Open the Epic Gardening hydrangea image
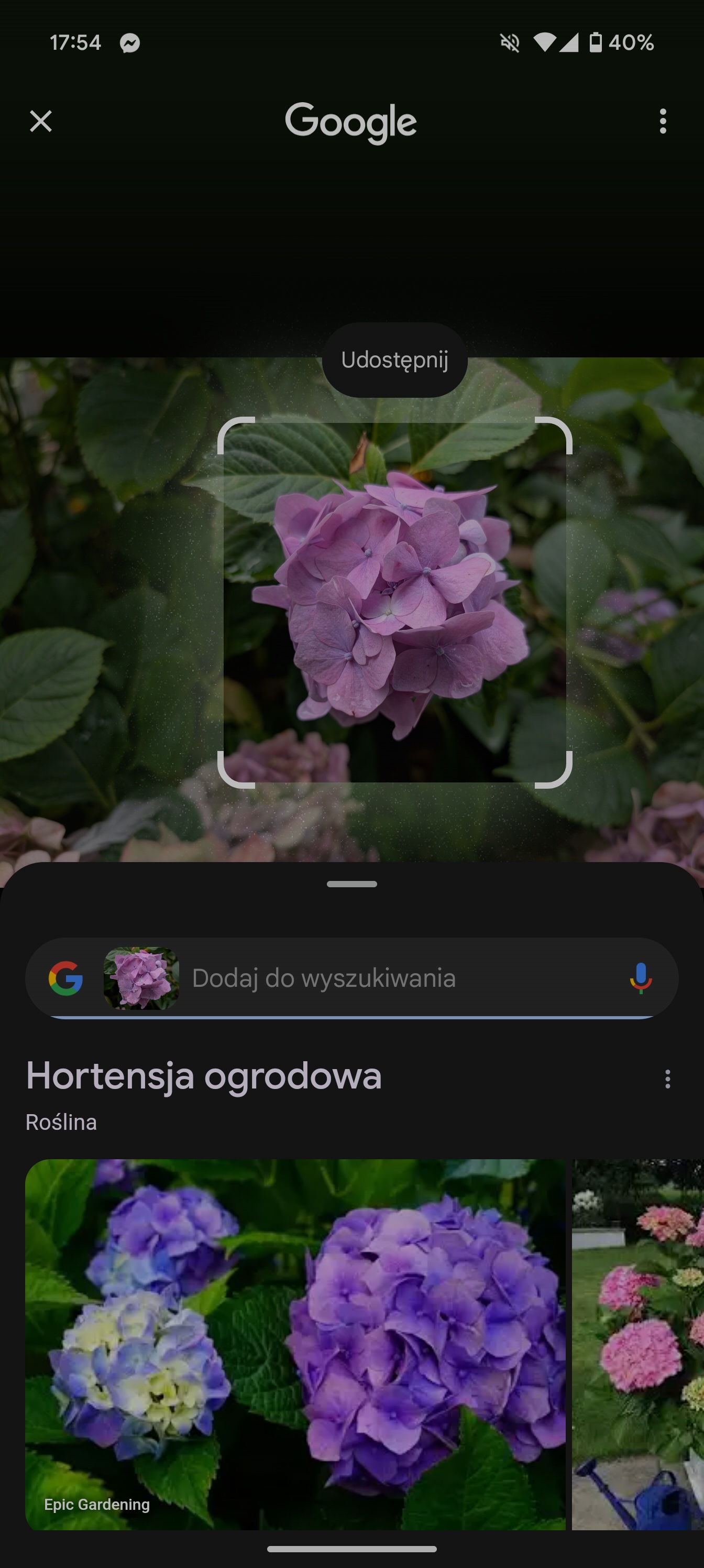 [x=295, y=1345]
